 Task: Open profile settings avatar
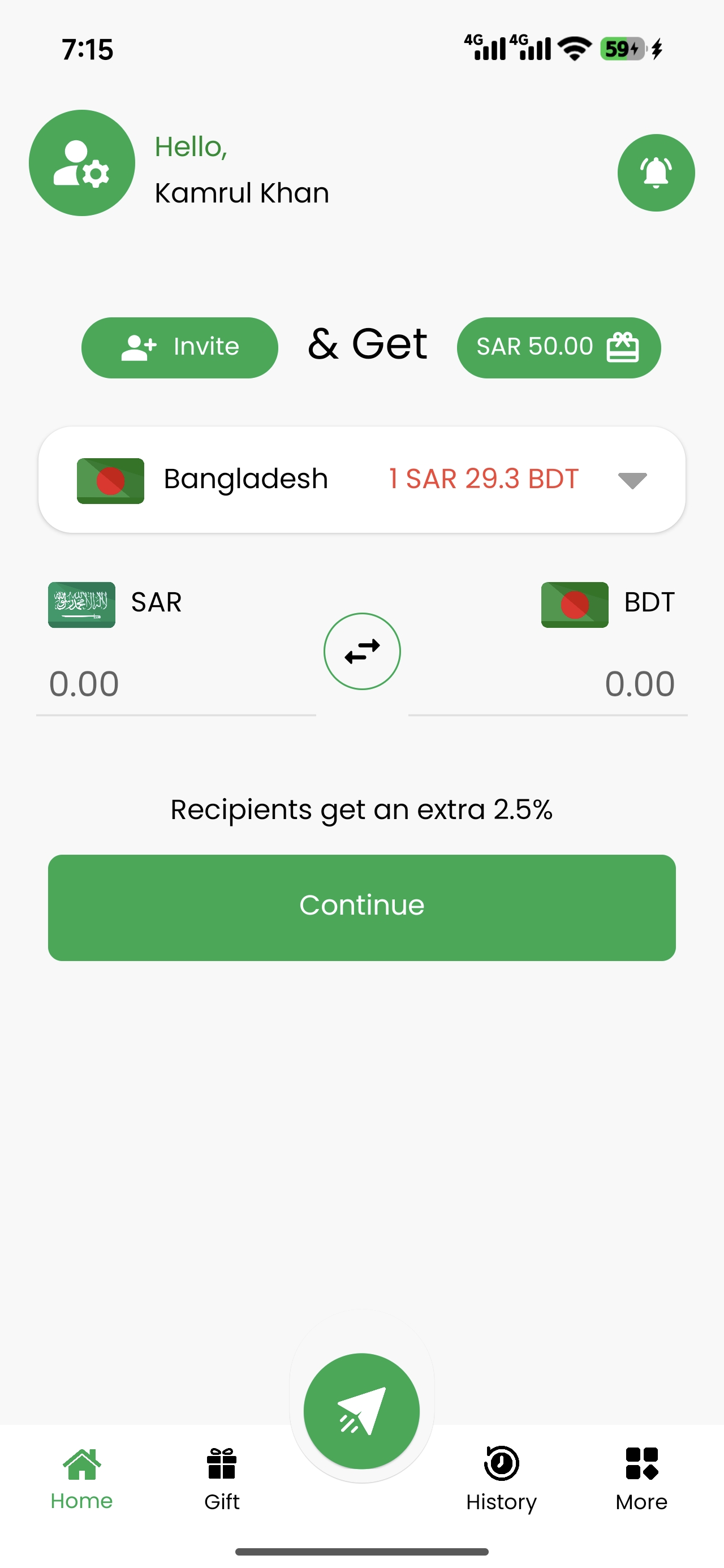pos(81,162)
